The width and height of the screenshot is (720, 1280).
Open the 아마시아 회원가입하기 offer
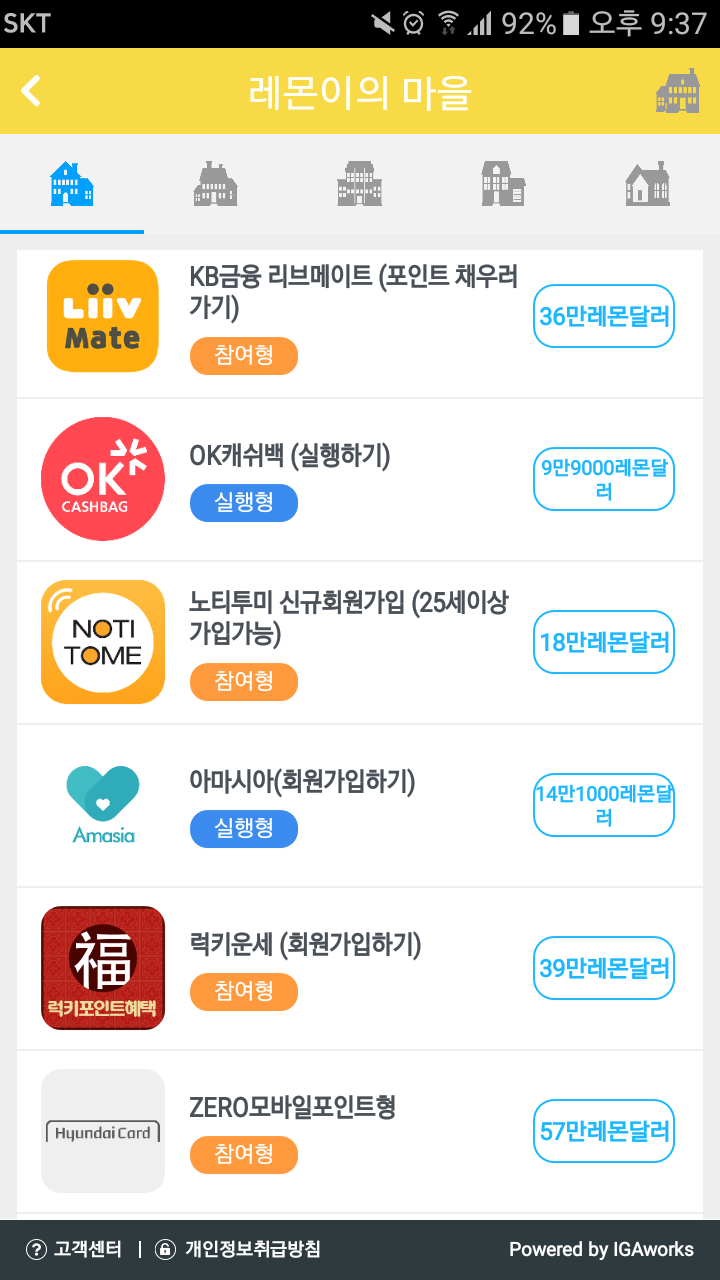[x=360, y=806]
